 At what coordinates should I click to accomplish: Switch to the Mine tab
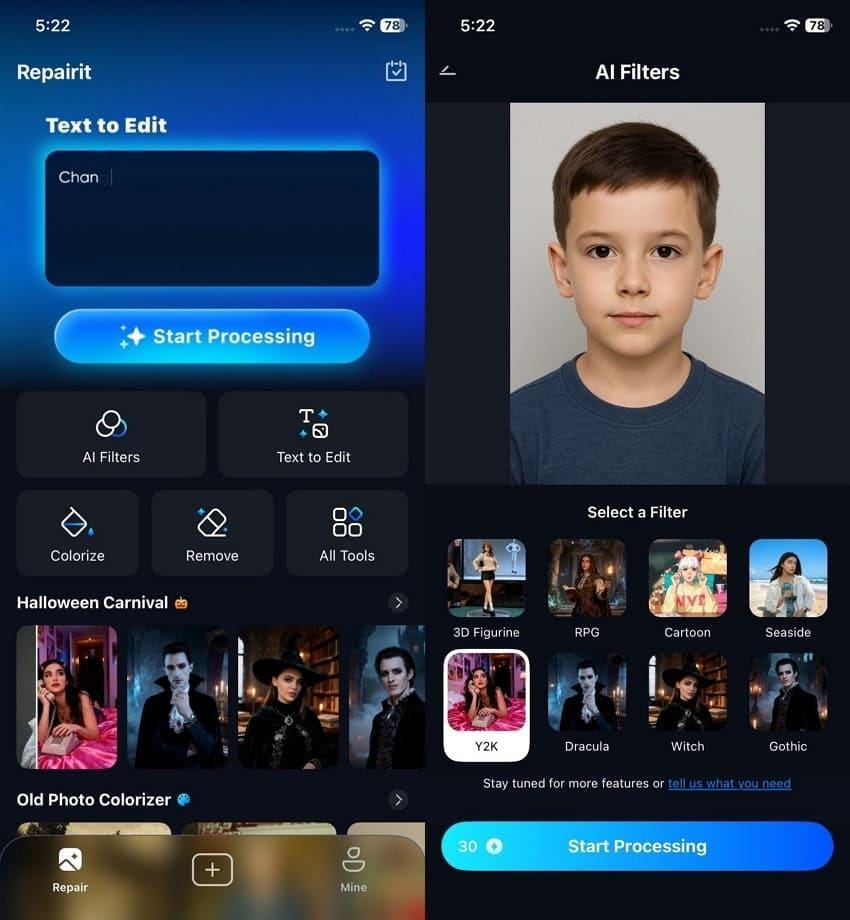[x=353, y=869]
